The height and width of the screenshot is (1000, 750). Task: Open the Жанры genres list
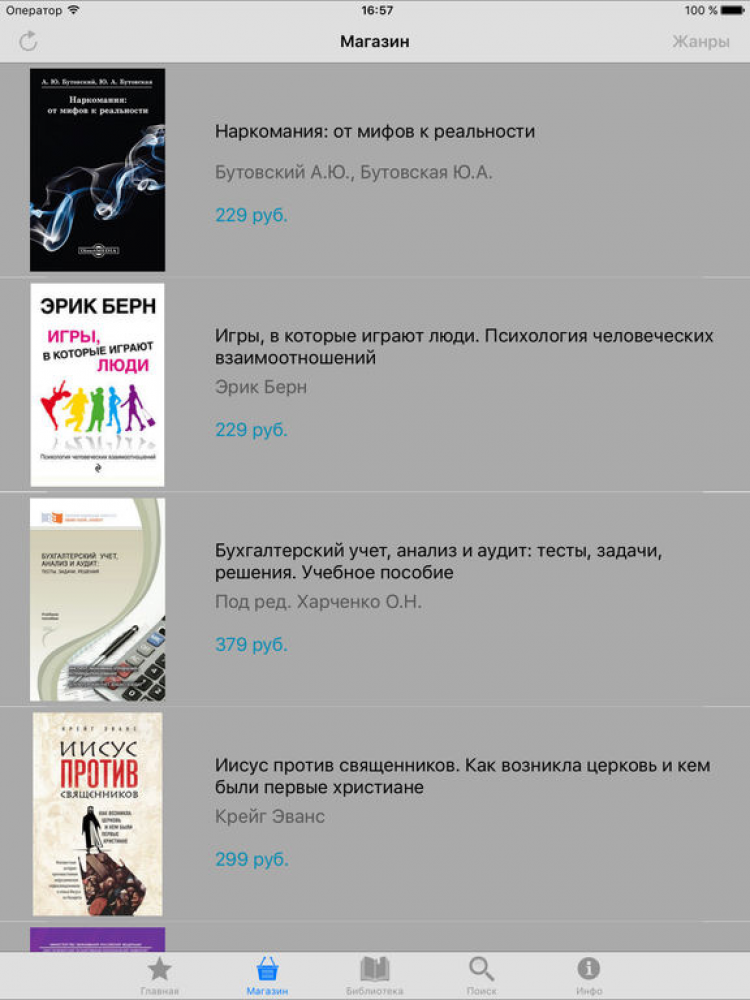[700, 41]
